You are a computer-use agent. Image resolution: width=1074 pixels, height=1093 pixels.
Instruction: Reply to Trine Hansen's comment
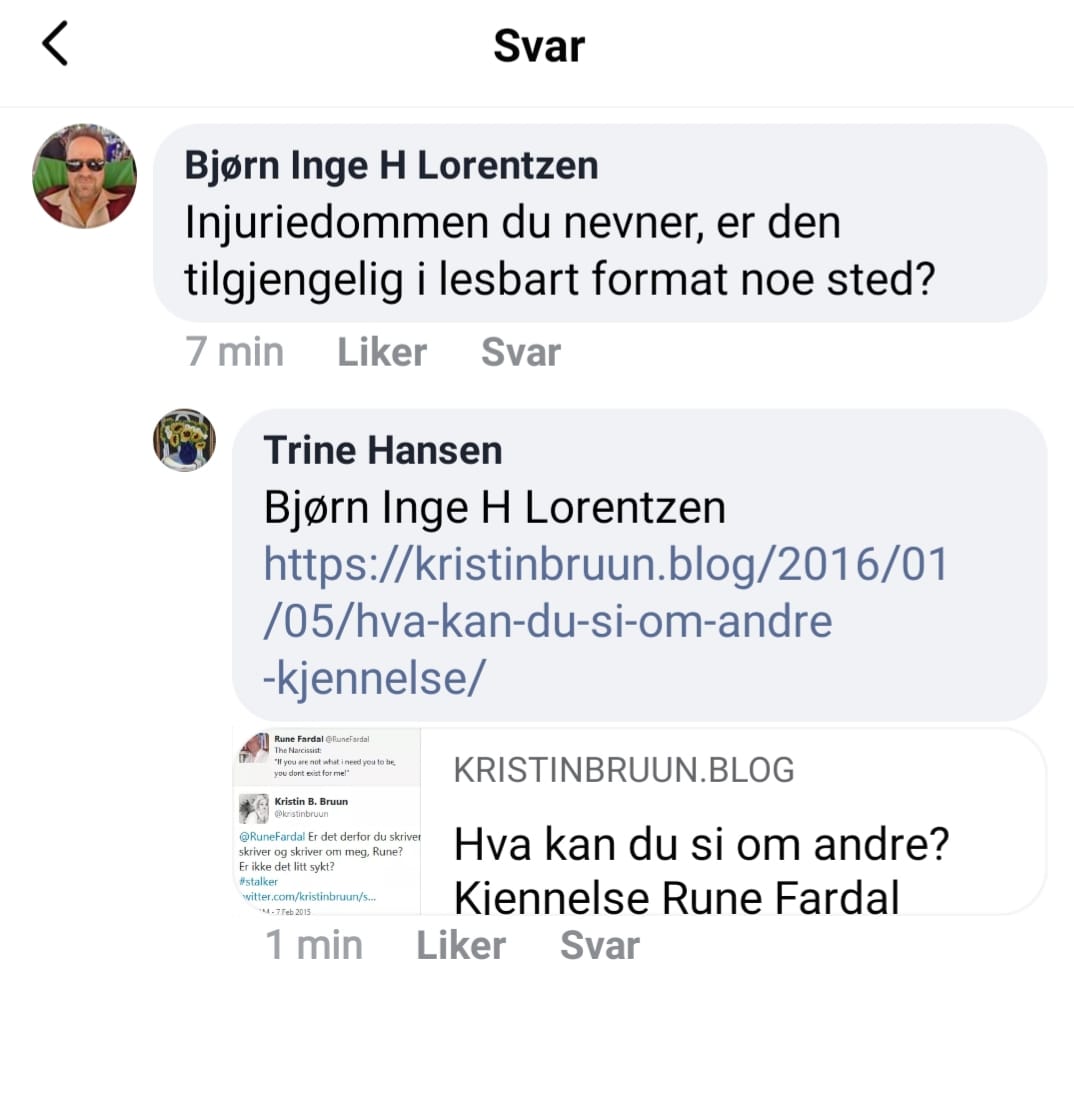pyautogui.click(x=599, y=945)
